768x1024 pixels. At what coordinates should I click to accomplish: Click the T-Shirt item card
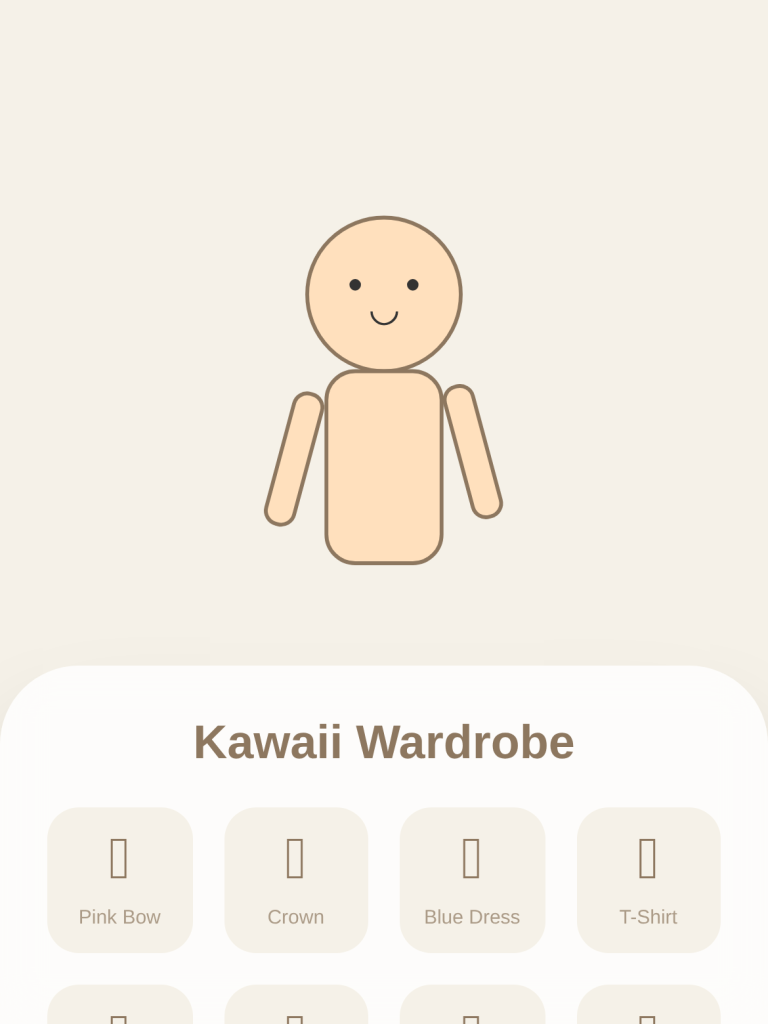pyautogui.click(x=648, y=880)
